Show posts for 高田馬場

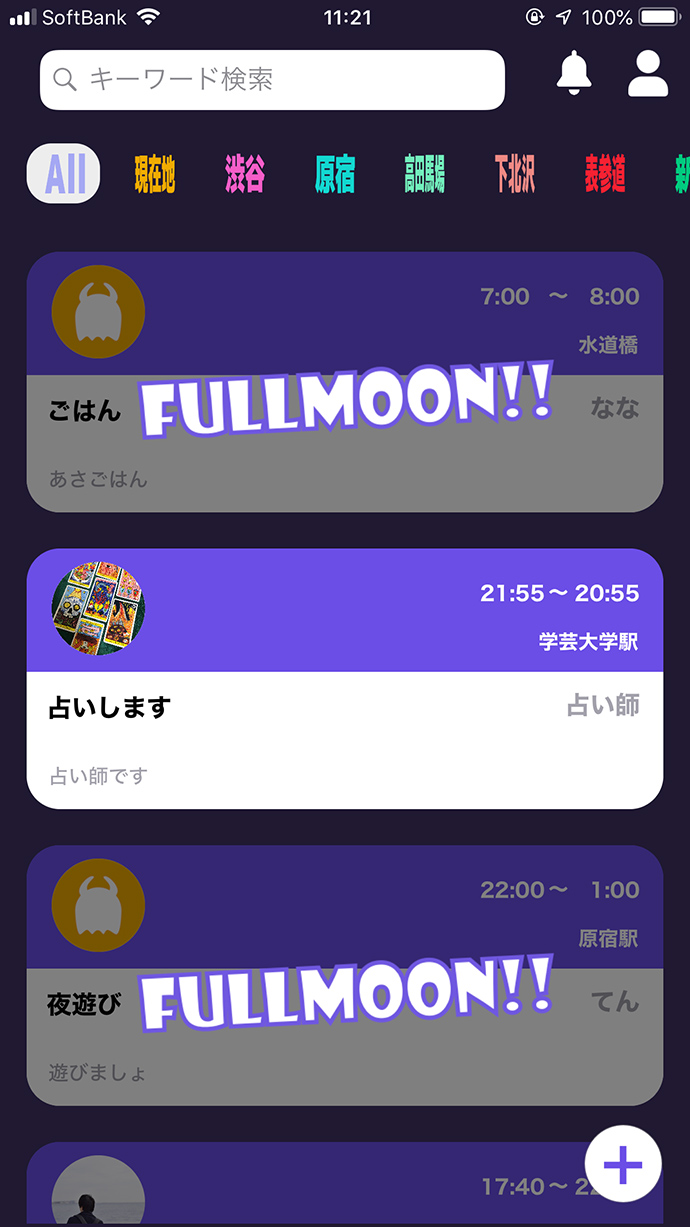pos(425,175)
